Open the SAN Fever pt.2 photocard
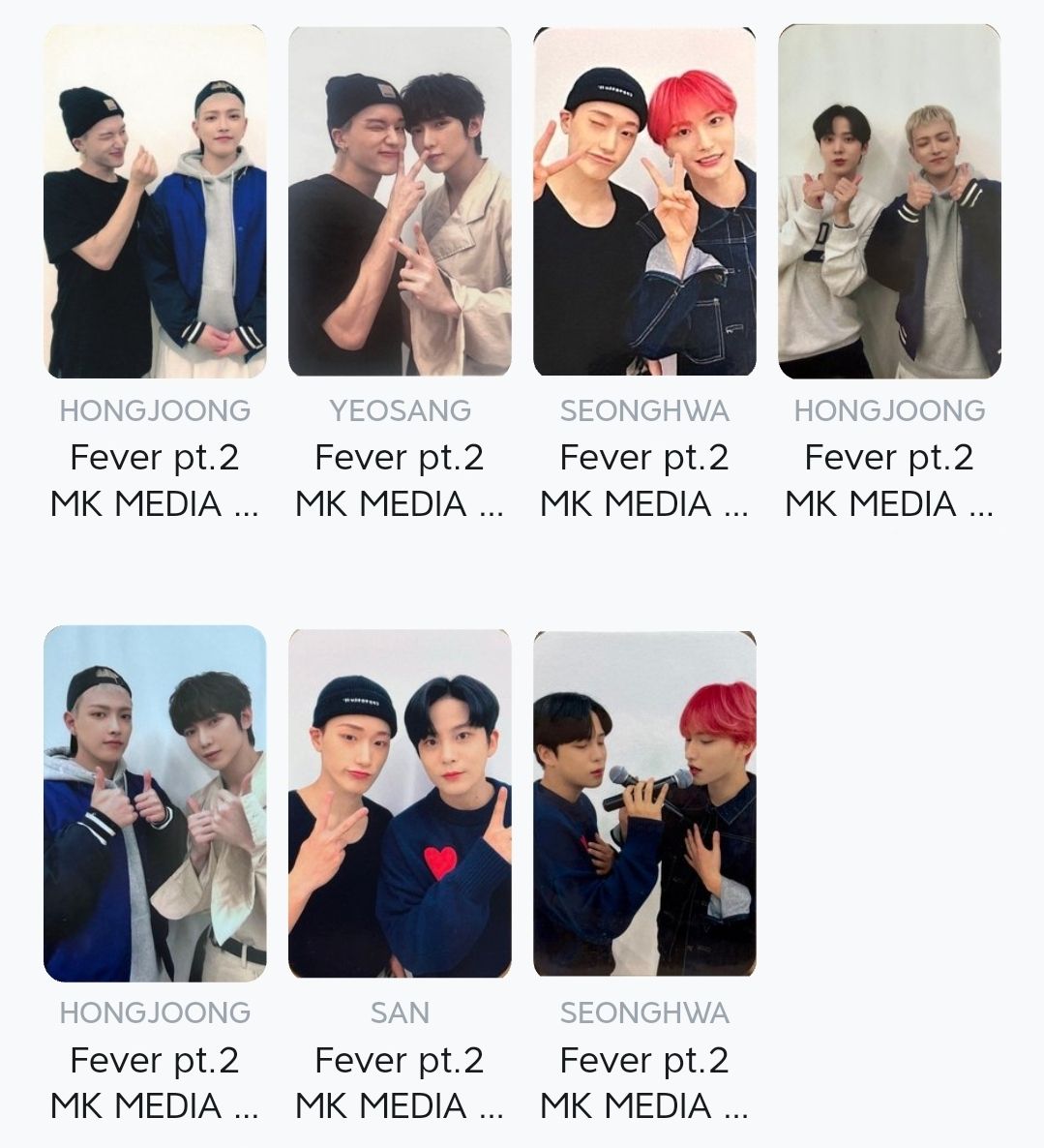The height and width of the screenshot is (1148, 1044). click(400, 803)
